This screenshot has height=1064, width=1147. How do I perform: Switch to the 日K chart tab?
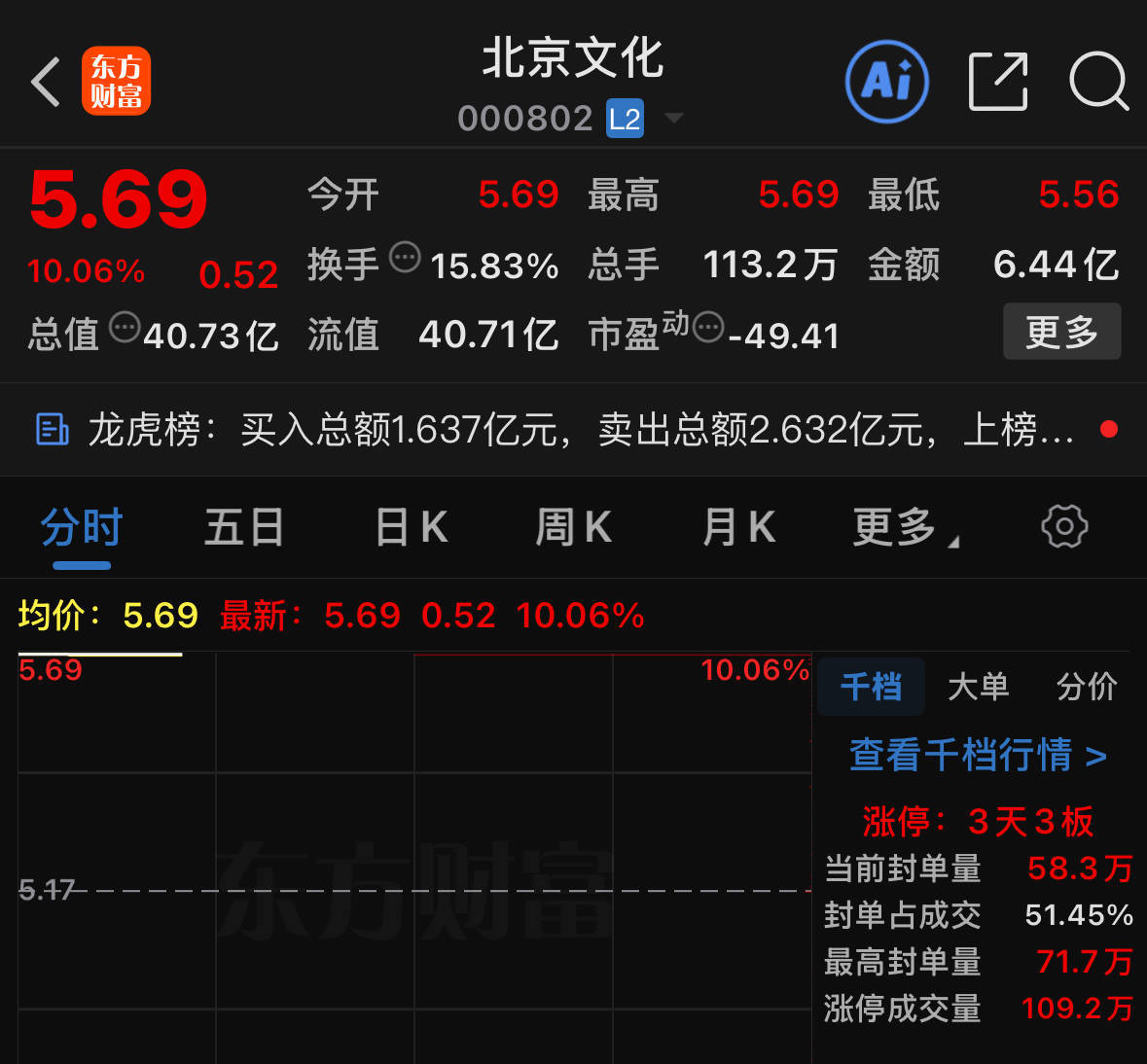412,527
